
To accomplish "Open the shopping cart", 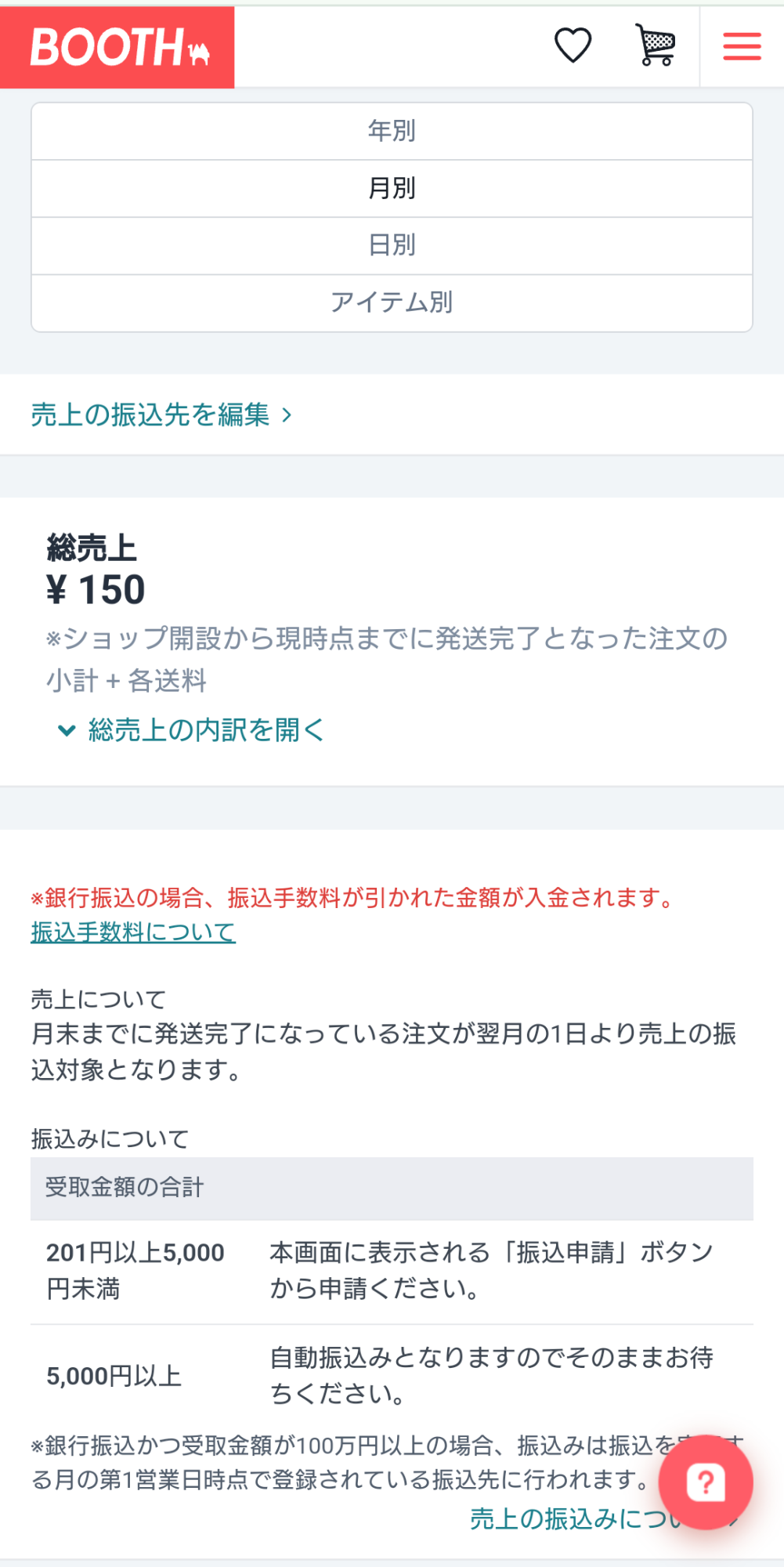I will tap(656, 45).
